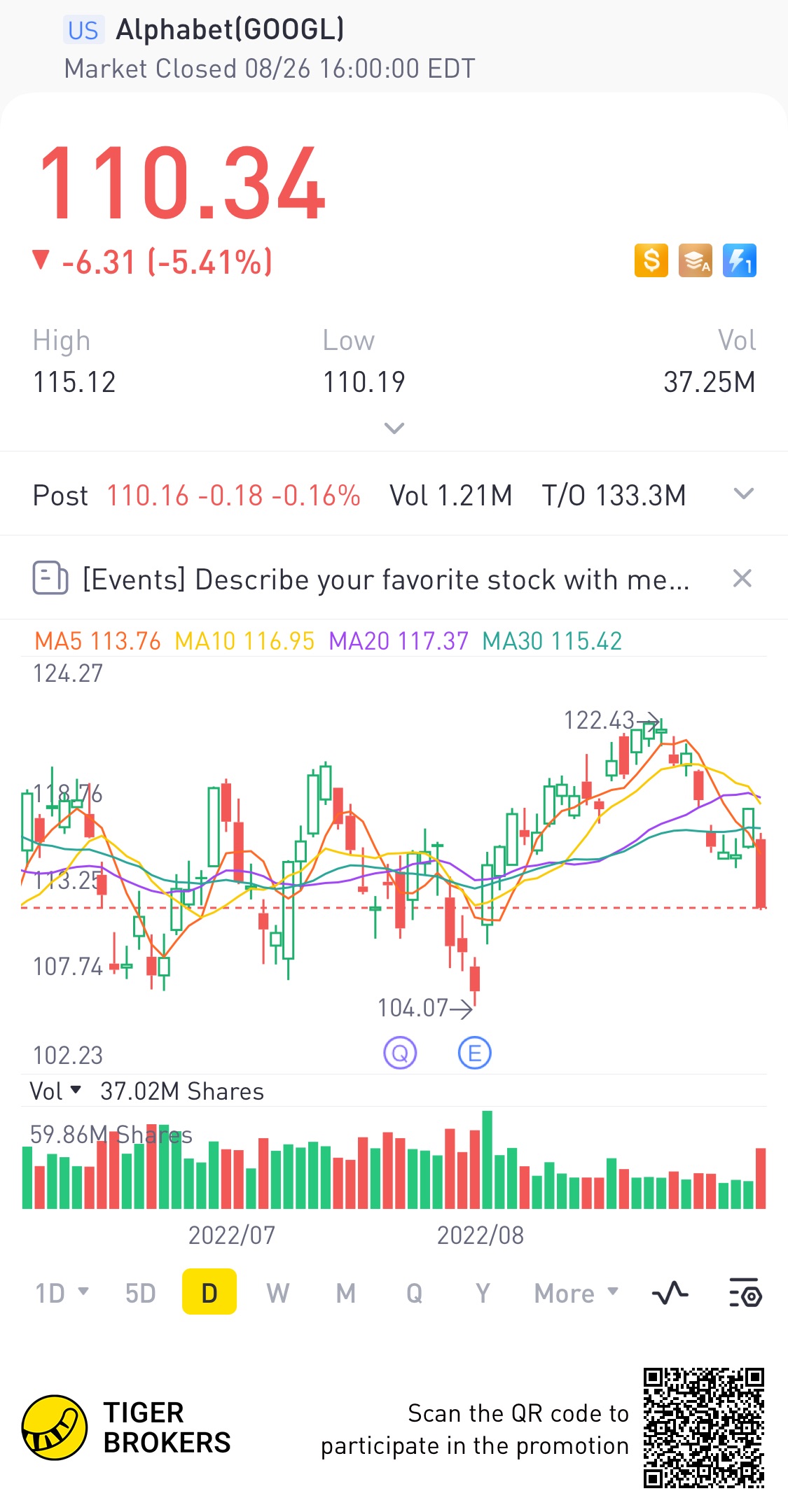Open the Vol indicator dropdown
Screen dimensions: 788x1512
coord(56,1091)
